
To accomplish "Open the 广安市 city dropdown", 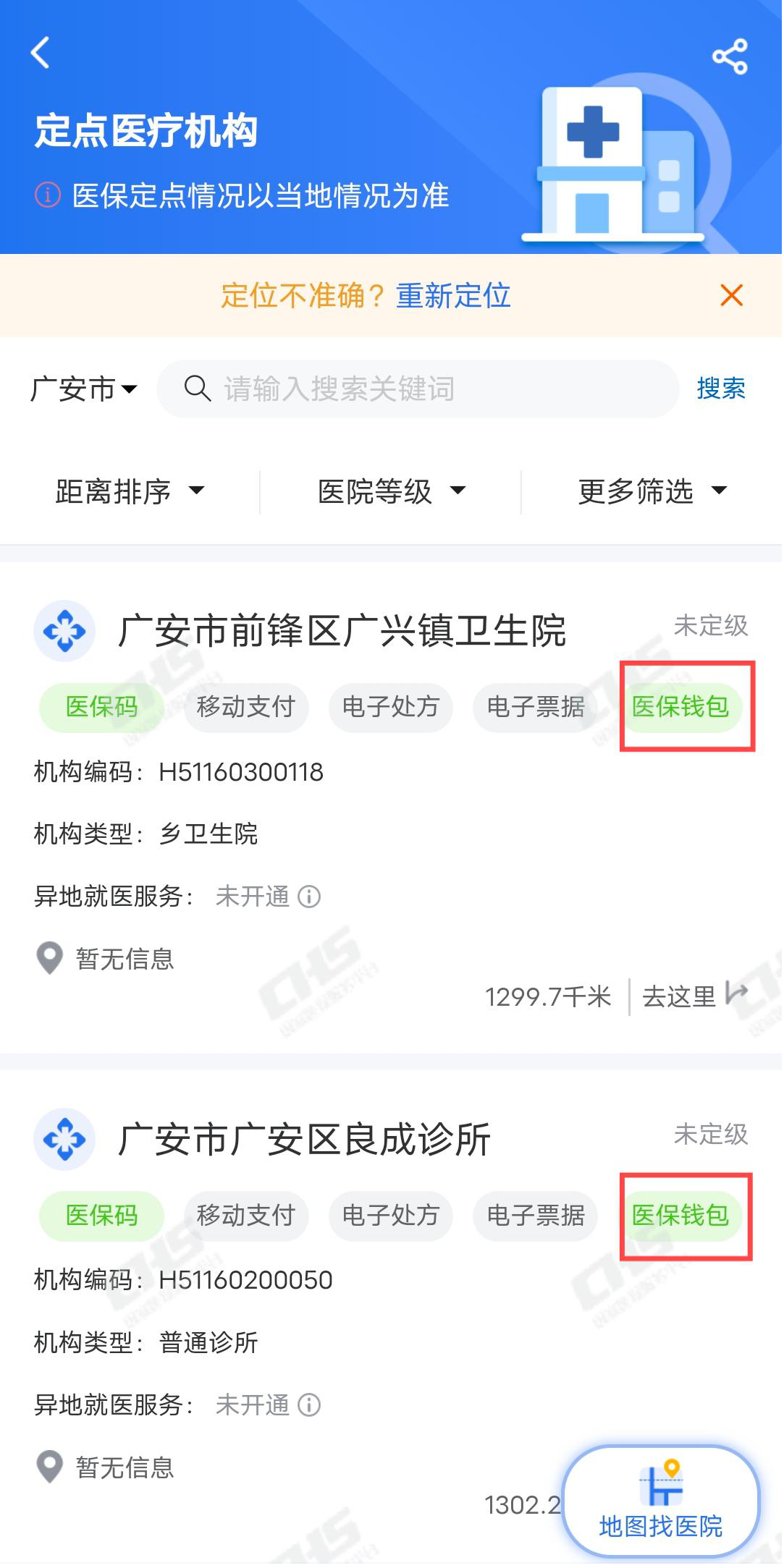I will tap(84, 389).
